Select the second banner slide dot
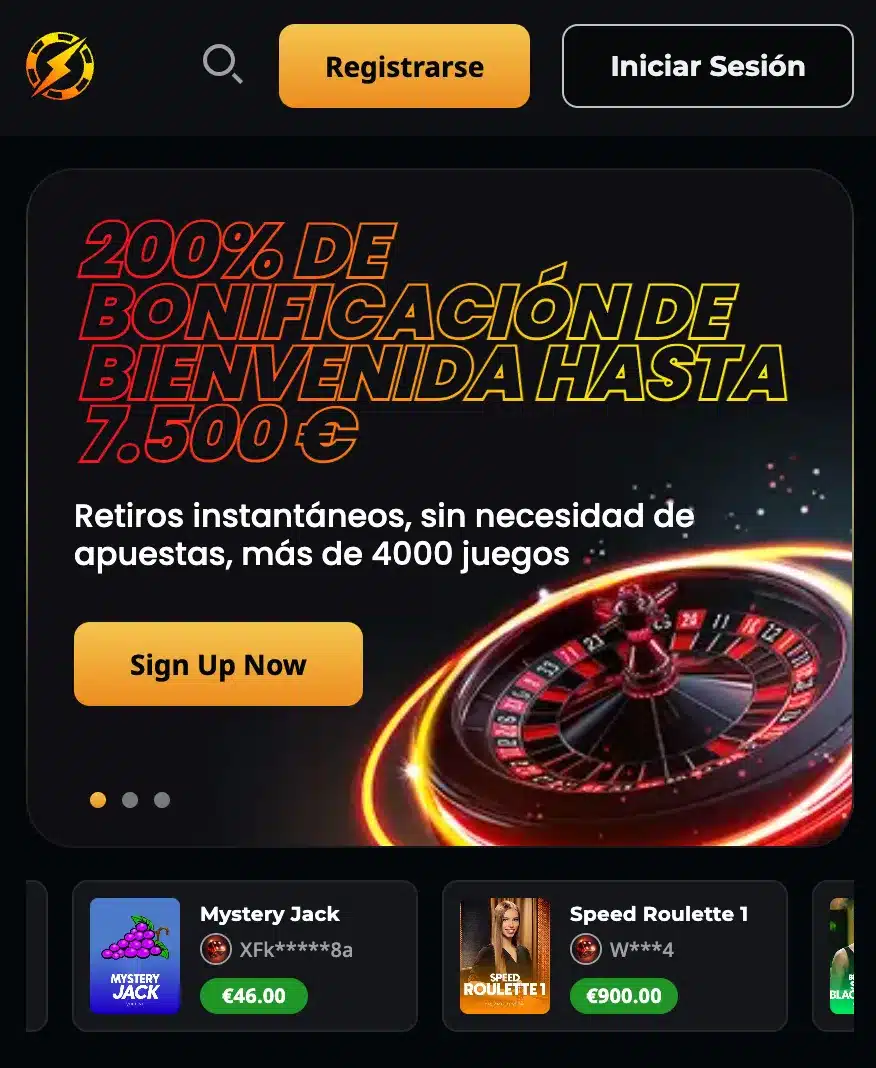 [130, 800]
